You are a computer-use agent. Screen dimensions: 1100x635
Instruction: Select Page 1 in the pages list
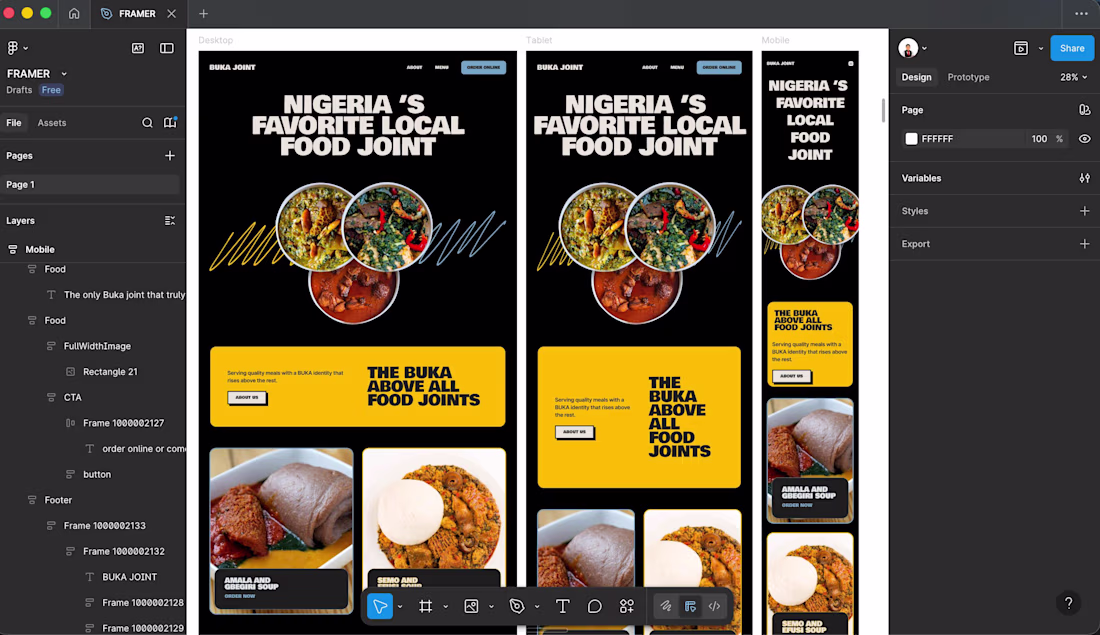(x=21, y=185)
